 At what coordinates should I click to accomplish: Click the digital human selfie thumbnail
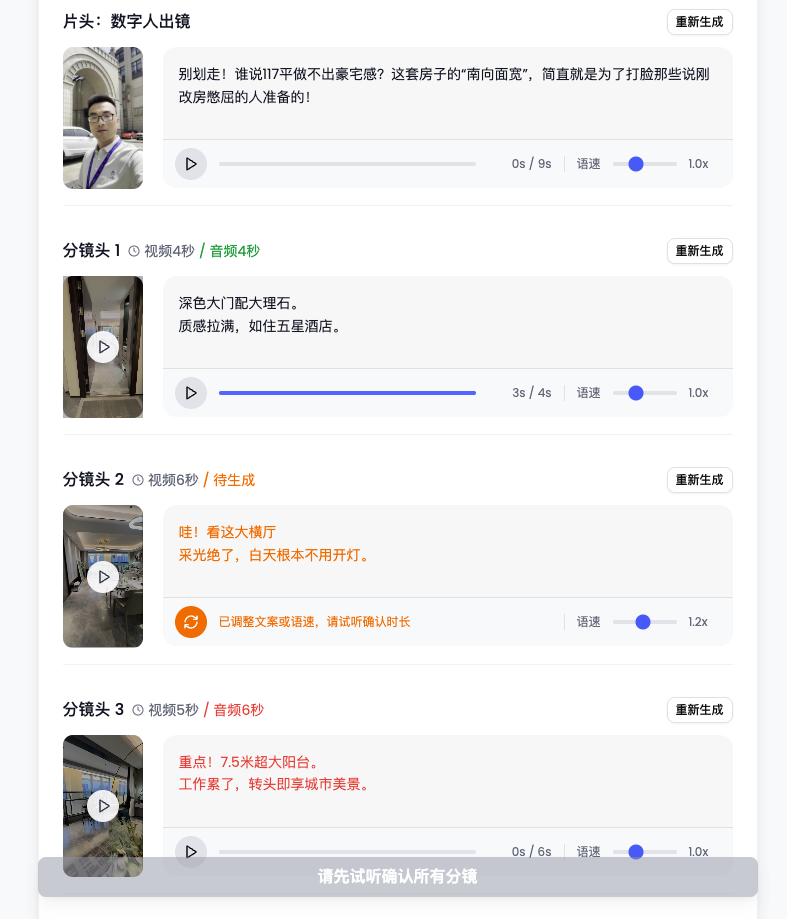(x=103, y=118)
